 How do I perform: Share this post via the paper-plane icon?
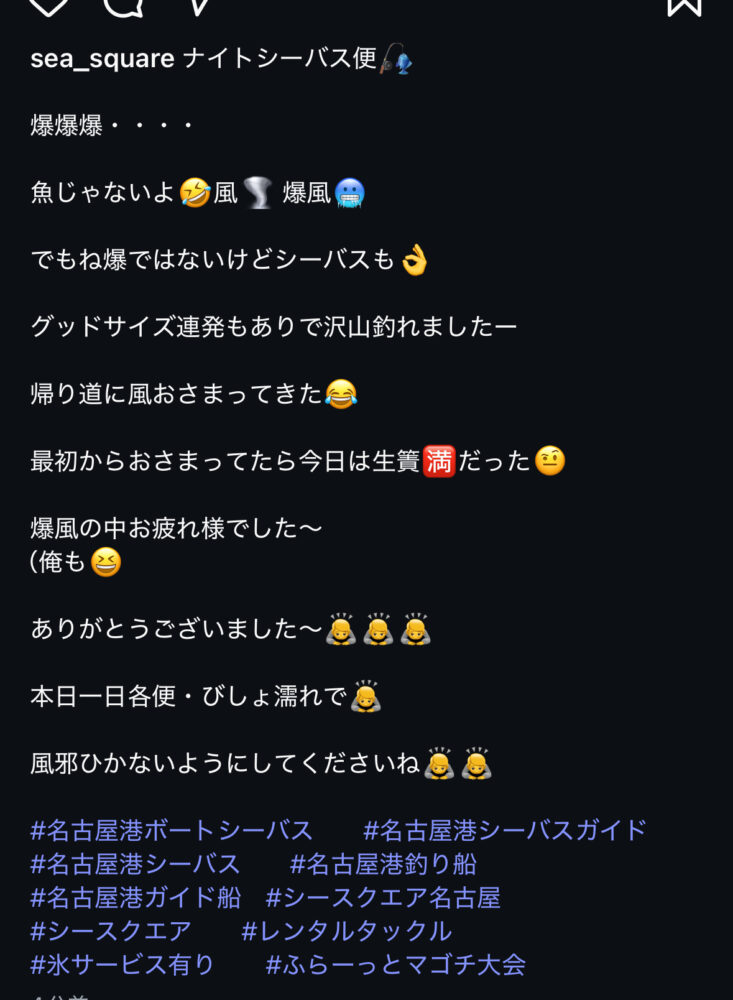(199, 5)
